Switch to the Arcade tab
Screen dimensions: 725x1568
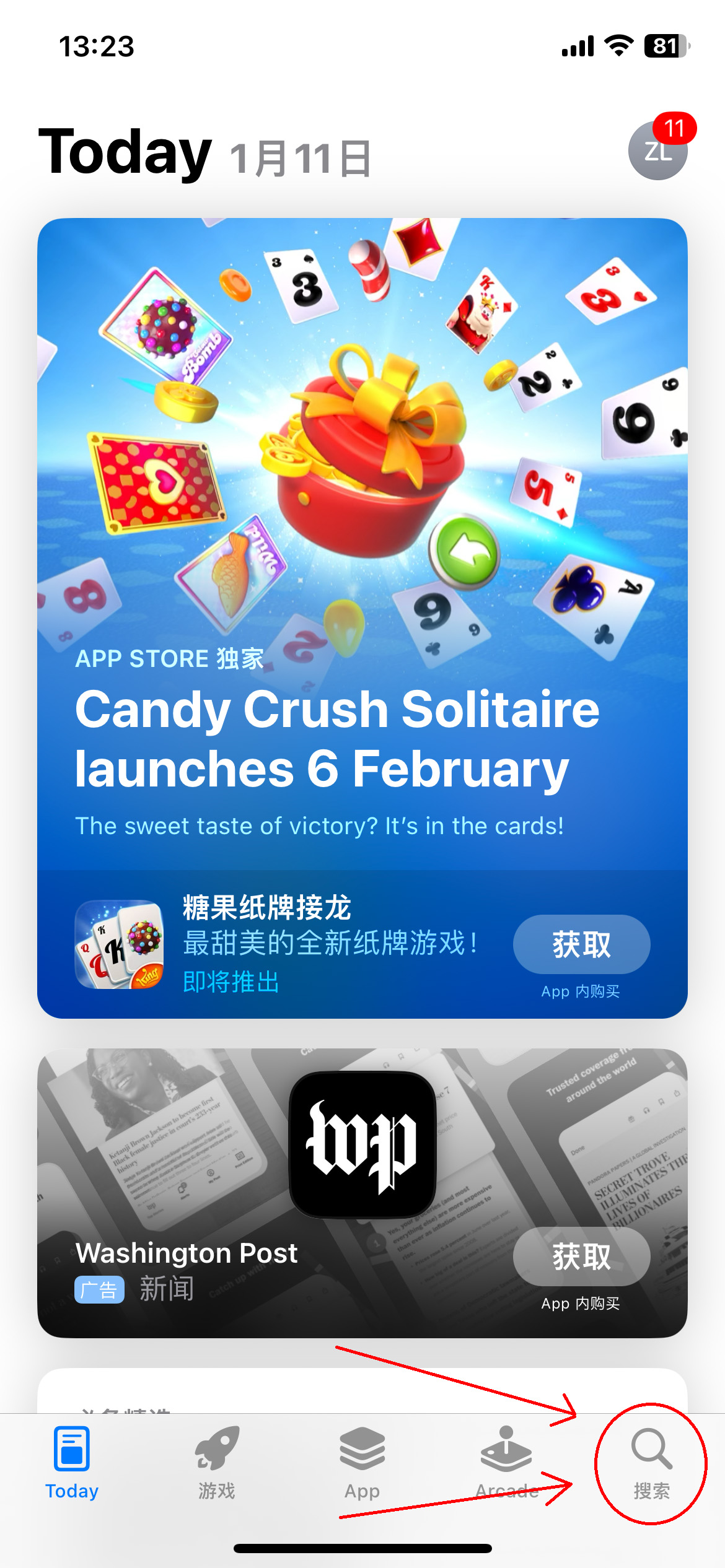[x=507, y=1463]
